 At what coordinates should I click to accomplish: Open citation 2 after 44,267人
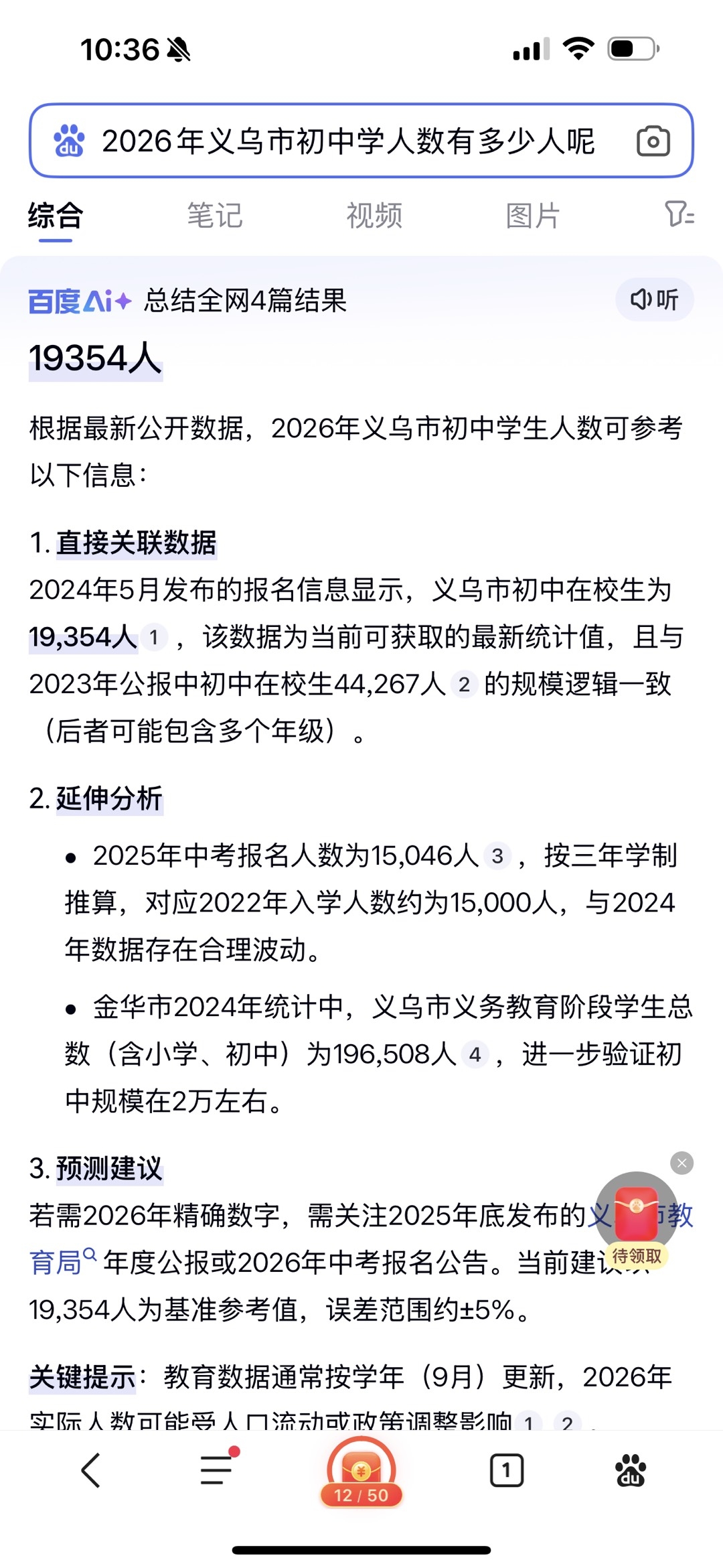464,685
